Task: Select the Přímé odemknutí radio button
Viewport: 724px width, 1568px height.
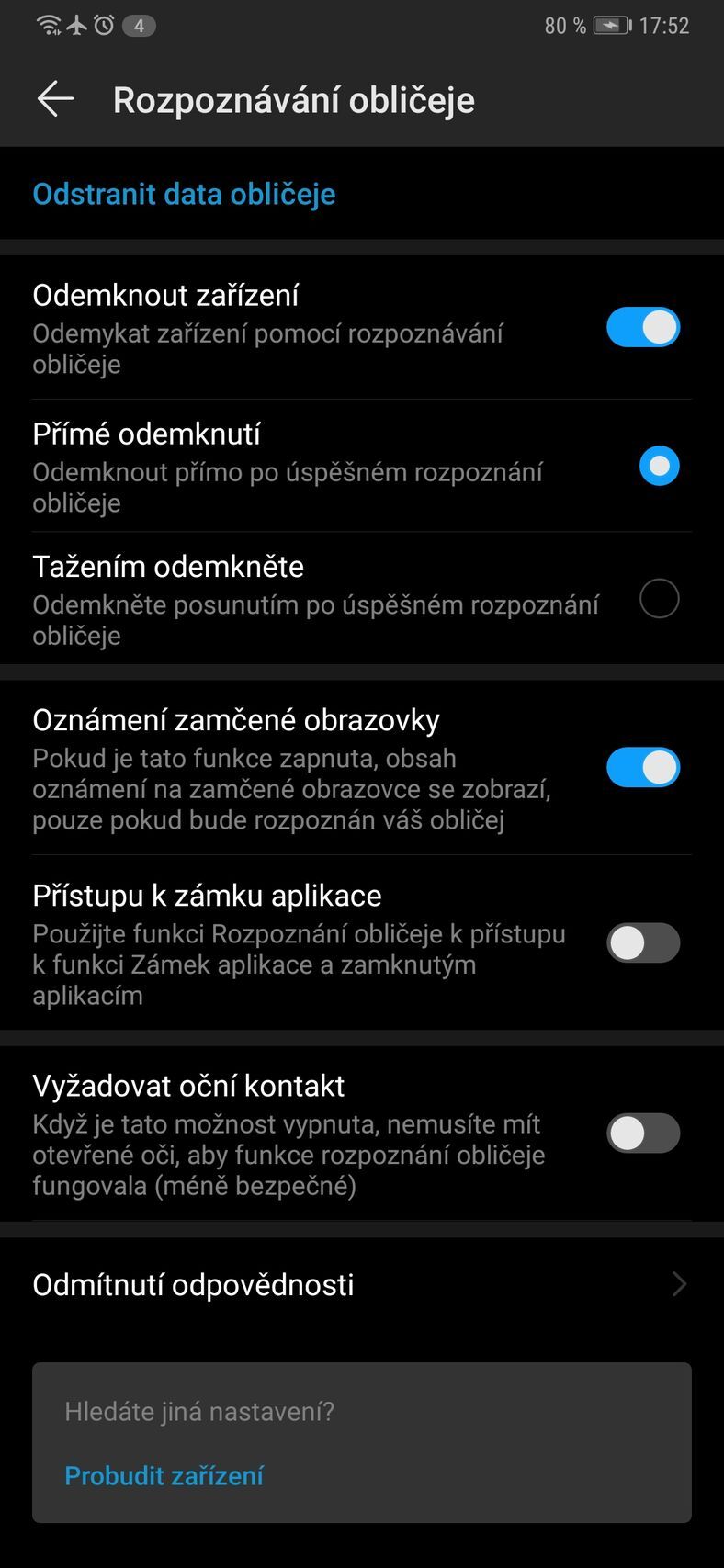Action: point(658,466)
